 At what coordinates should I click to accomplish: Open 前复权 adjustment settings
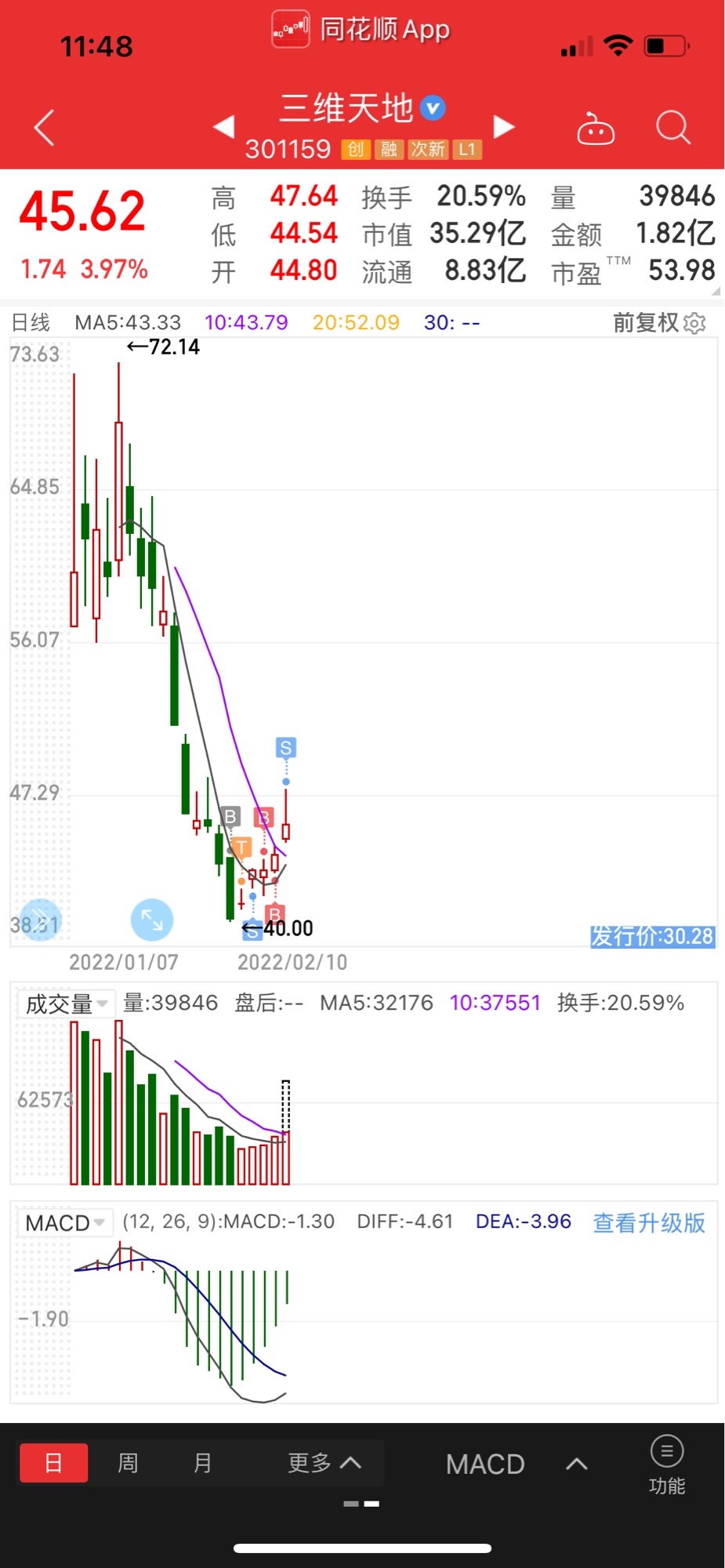click(658, 322)
